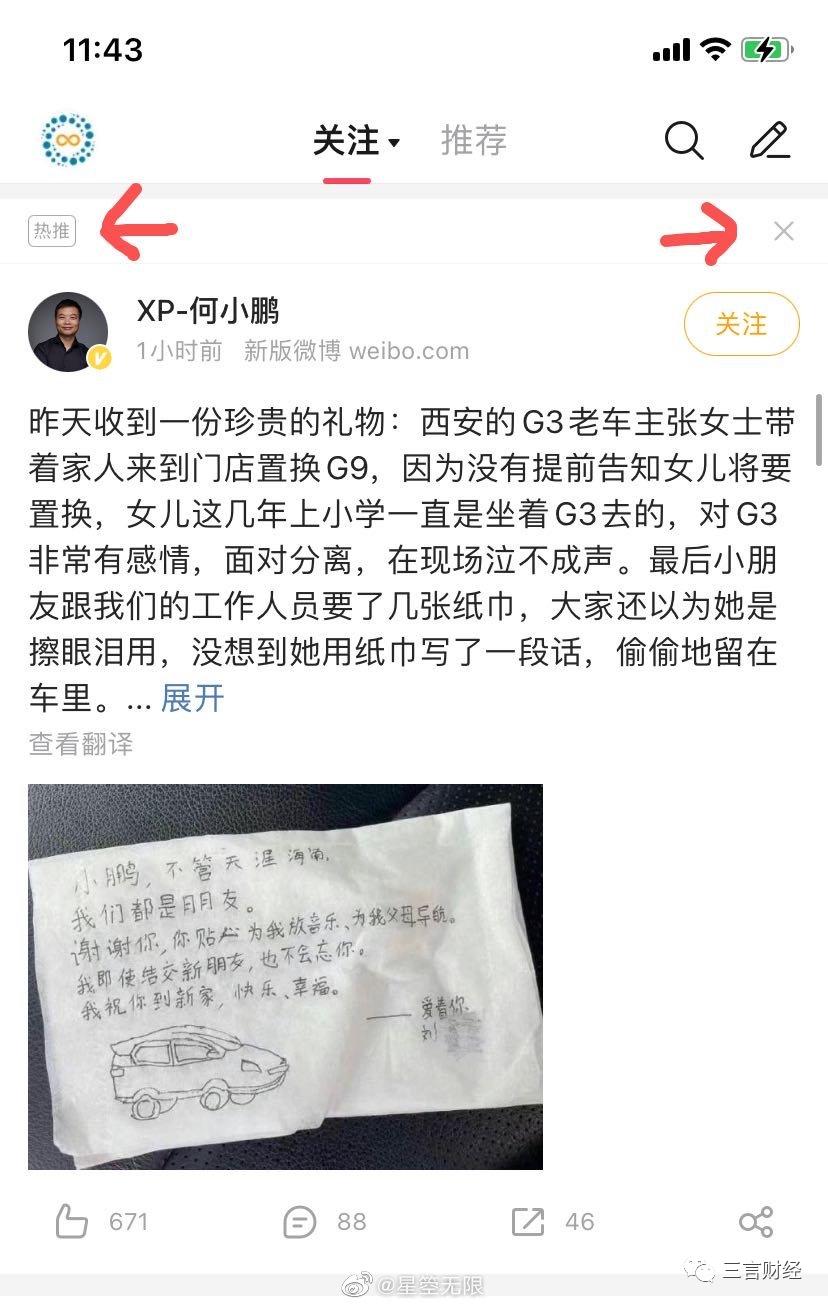
Task: Follow XP-何小鹏 with the 关注 button
Action: [x=741, y=325]
